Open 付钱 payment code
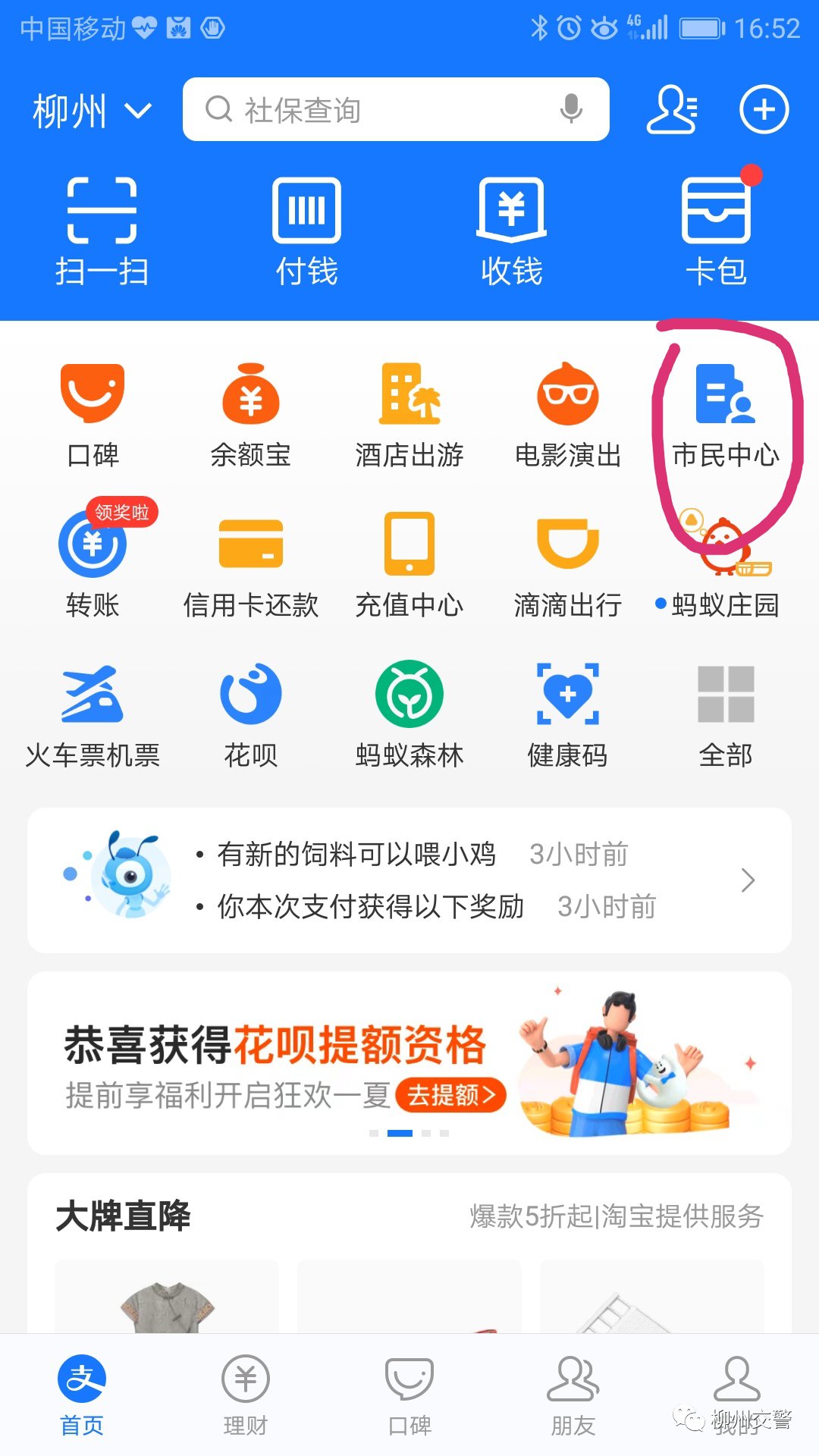 click(306, 231)
